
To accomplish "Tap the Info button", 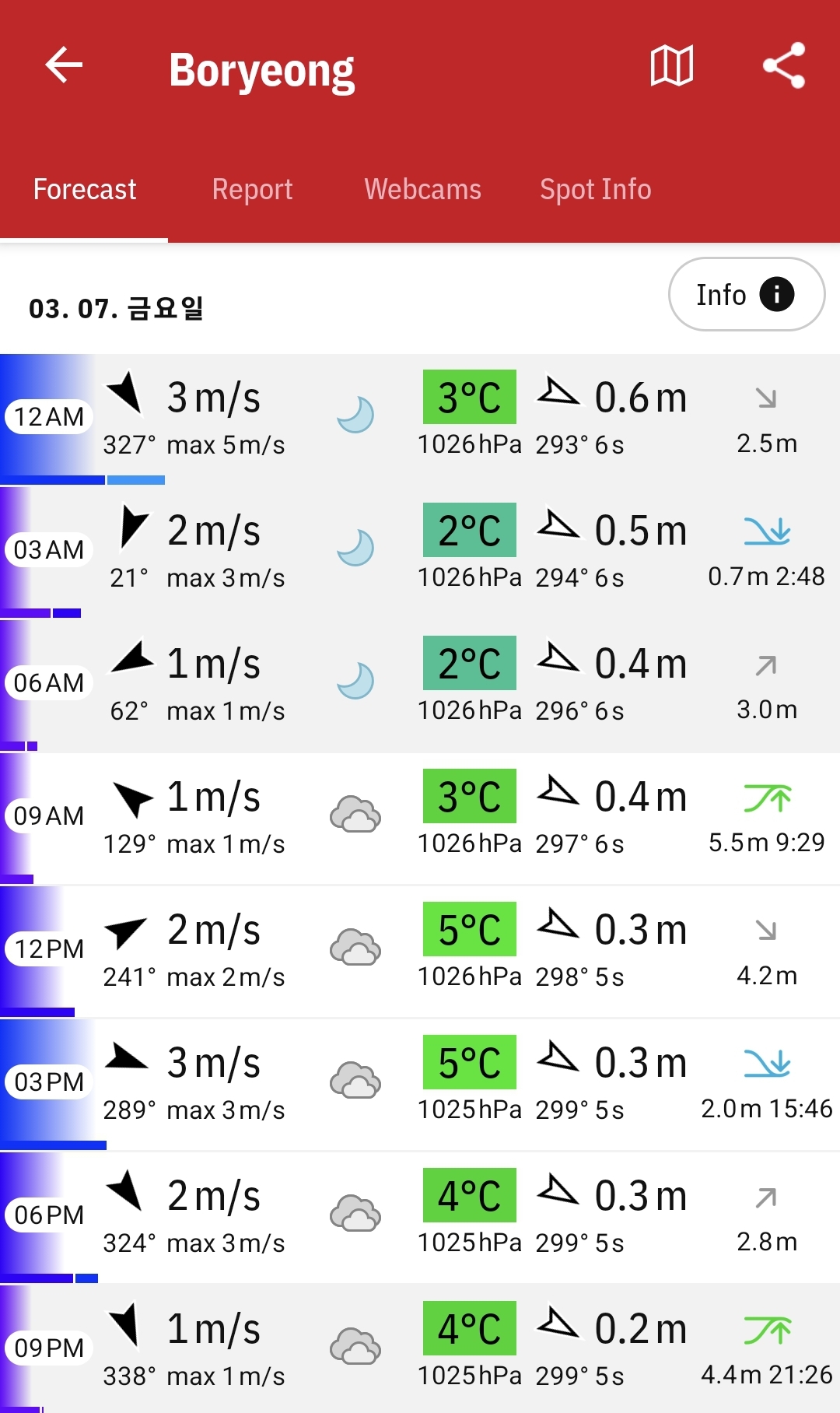I will [746, 294].
